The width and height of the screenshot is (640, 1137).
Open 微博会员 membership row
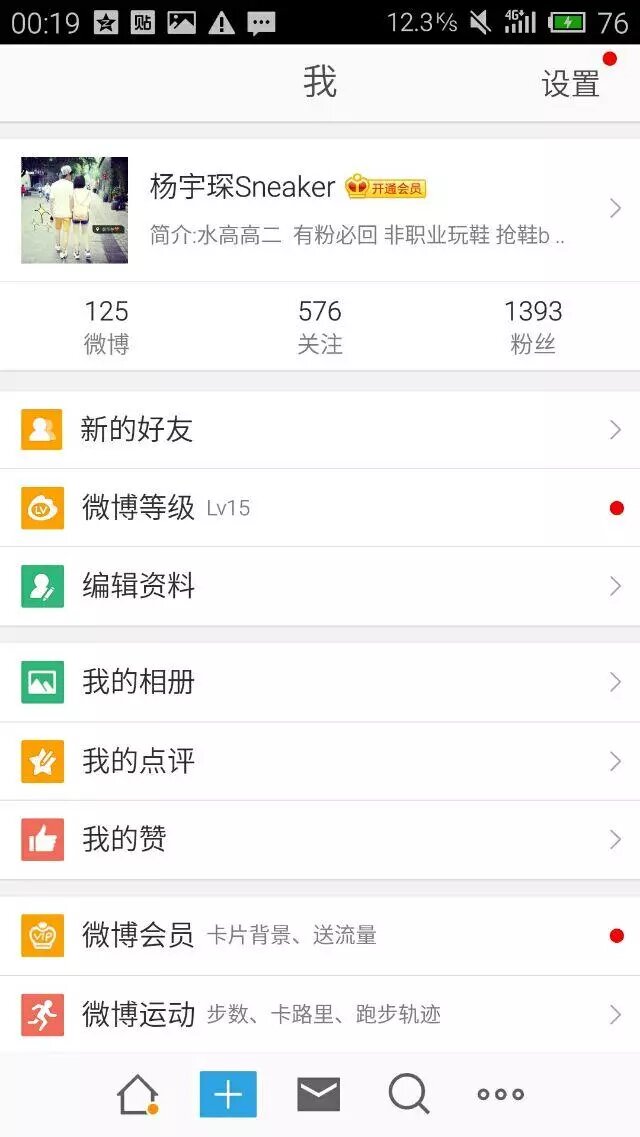320,935
